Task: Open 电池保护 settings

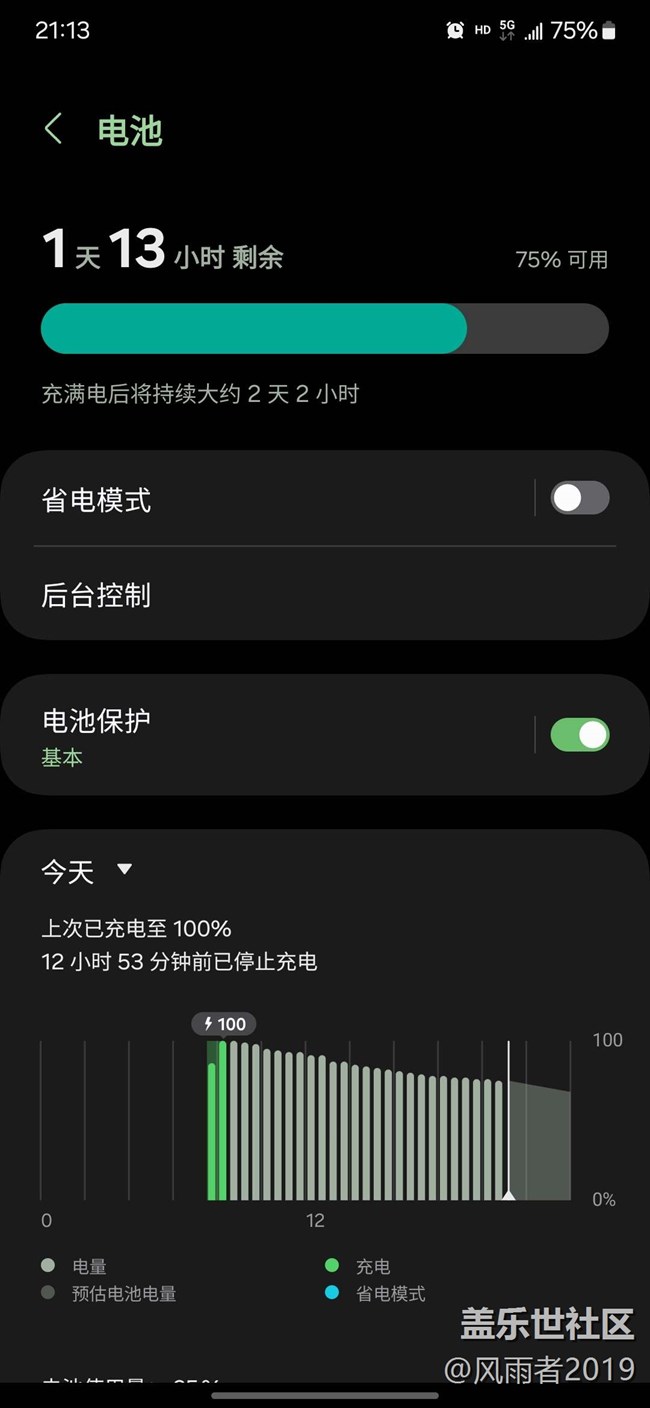Action: pyautogui.click(x=270, y=735)
